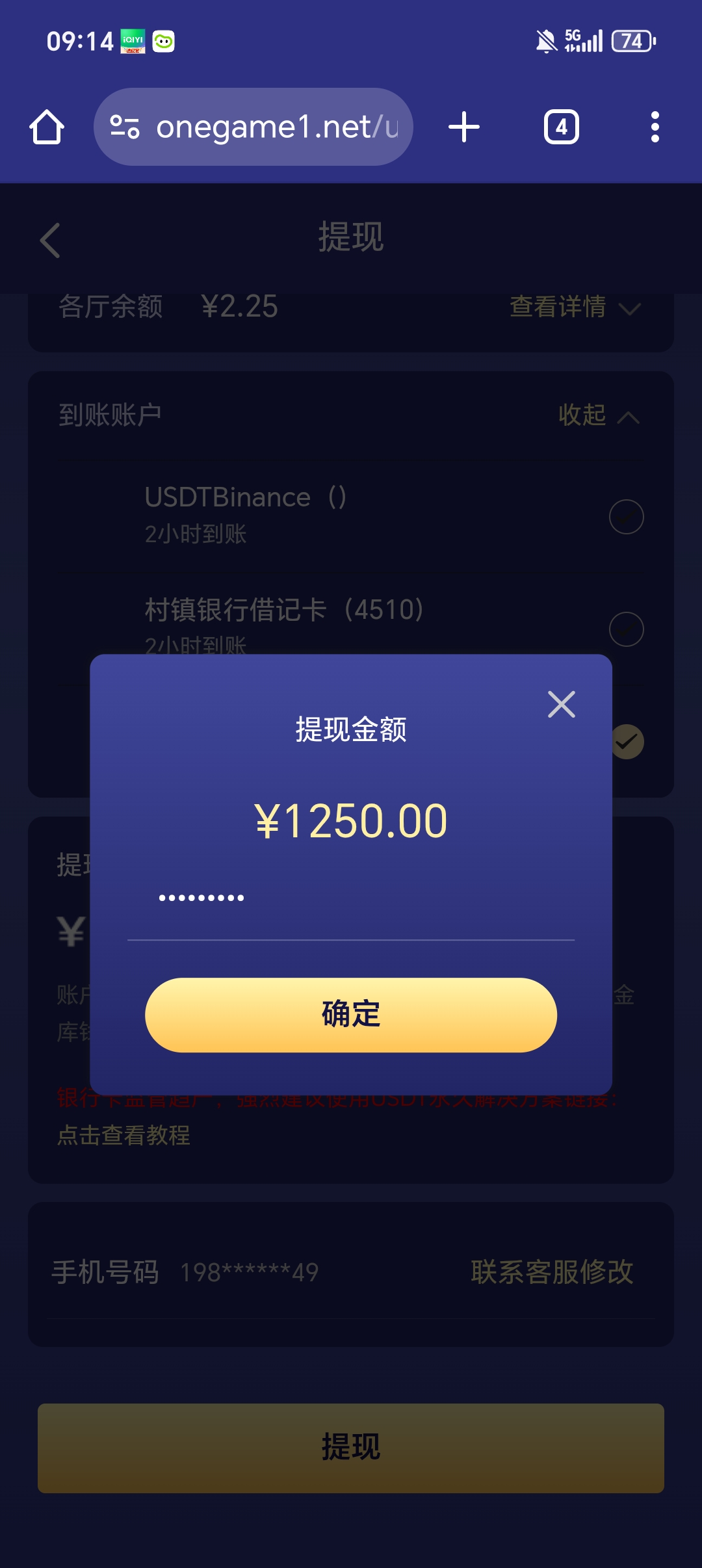
Task: Tap the back arrow next to 提现 title
Action: pyautogui.click(x=51, y=239)
